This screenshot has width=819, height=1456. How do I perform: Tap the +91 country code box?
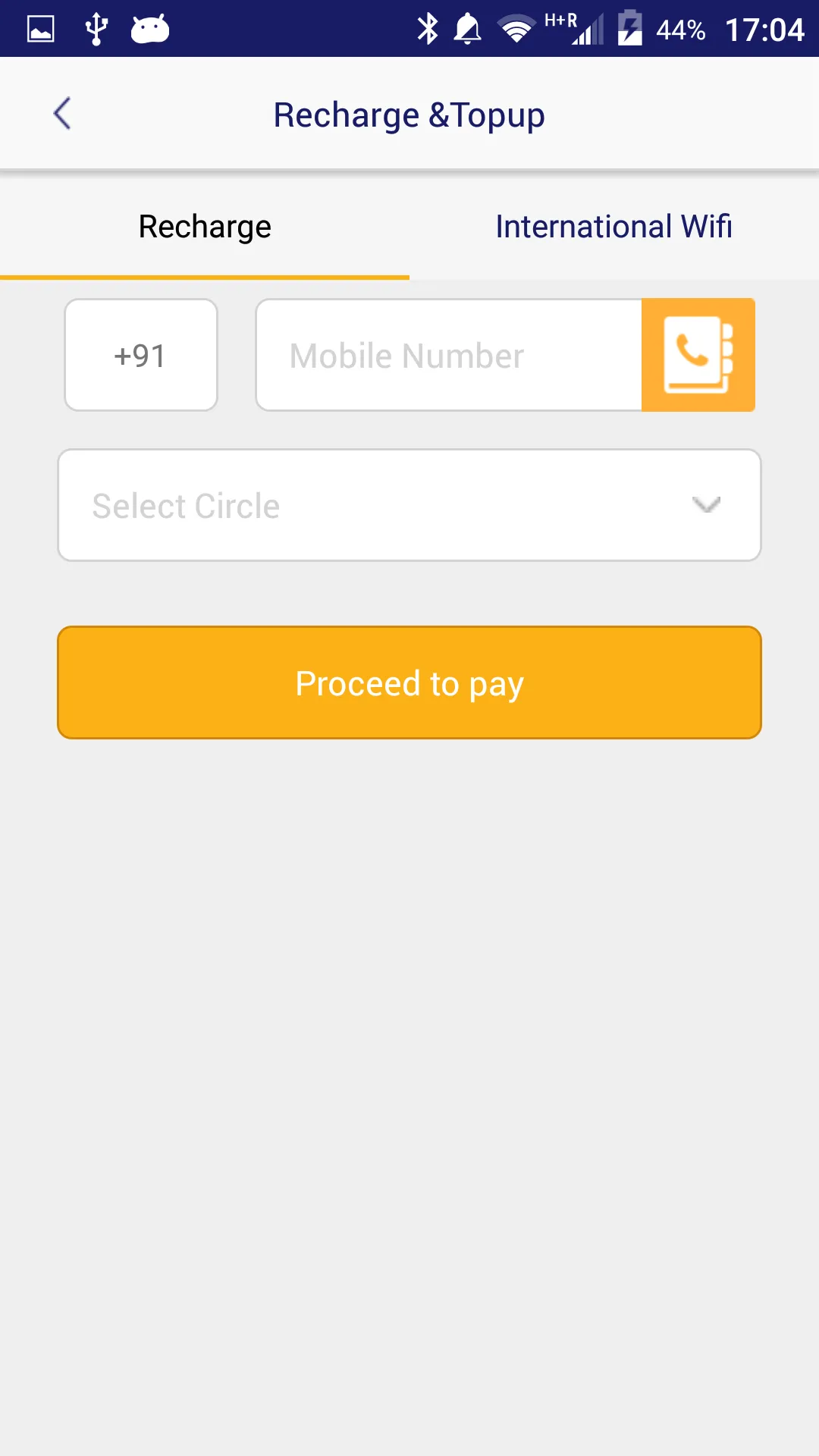pos(141,355)
